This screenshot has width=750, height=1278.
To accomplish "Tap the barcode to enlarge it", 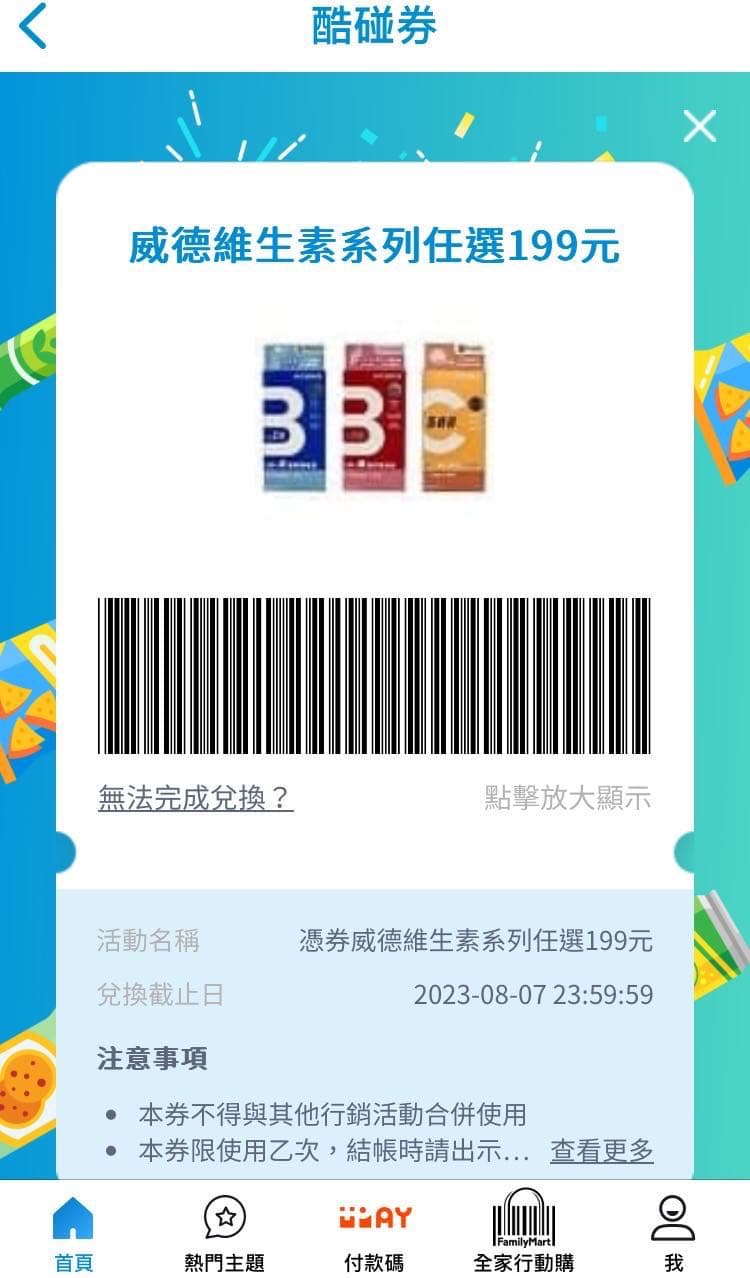I will point(374,676).
